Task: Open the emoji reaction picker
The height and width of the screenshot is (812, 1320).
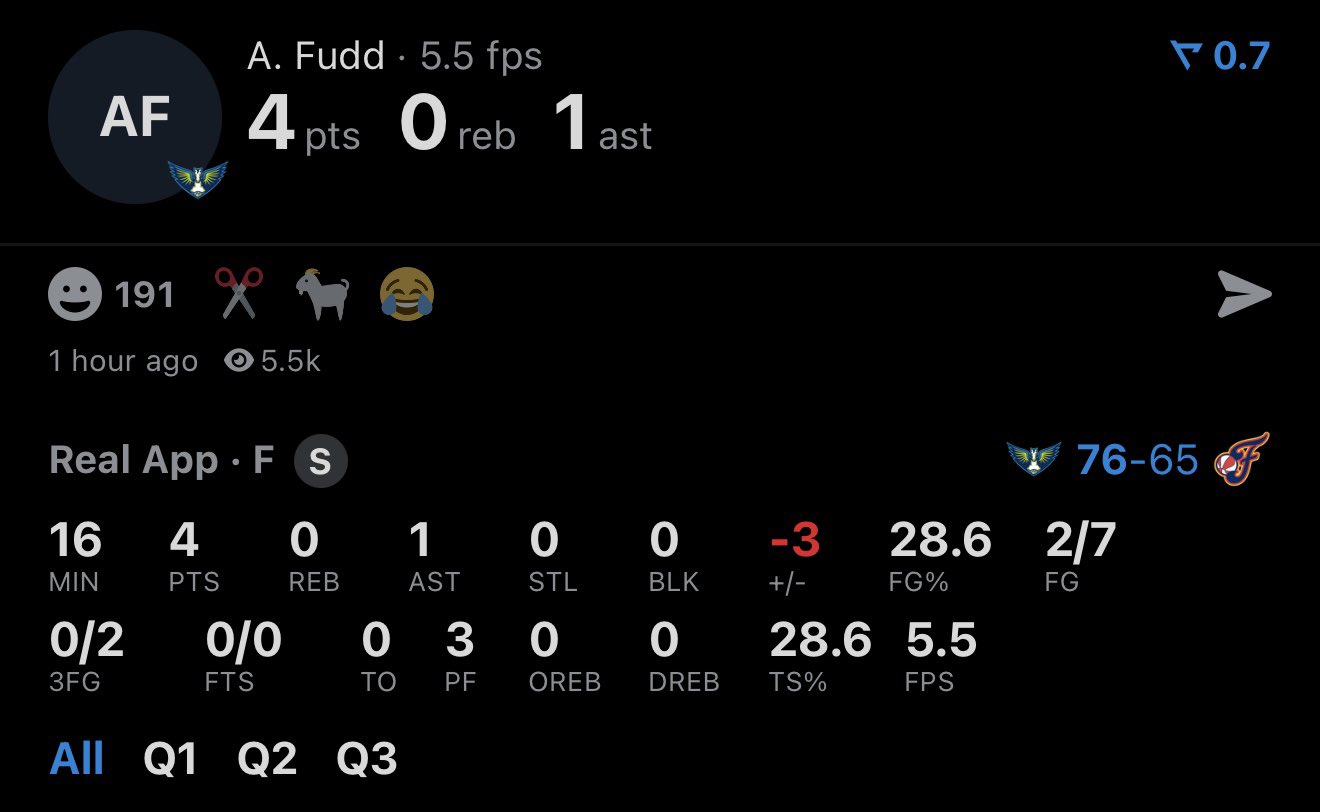Action: pyautogui.click(x=75, y=295)
